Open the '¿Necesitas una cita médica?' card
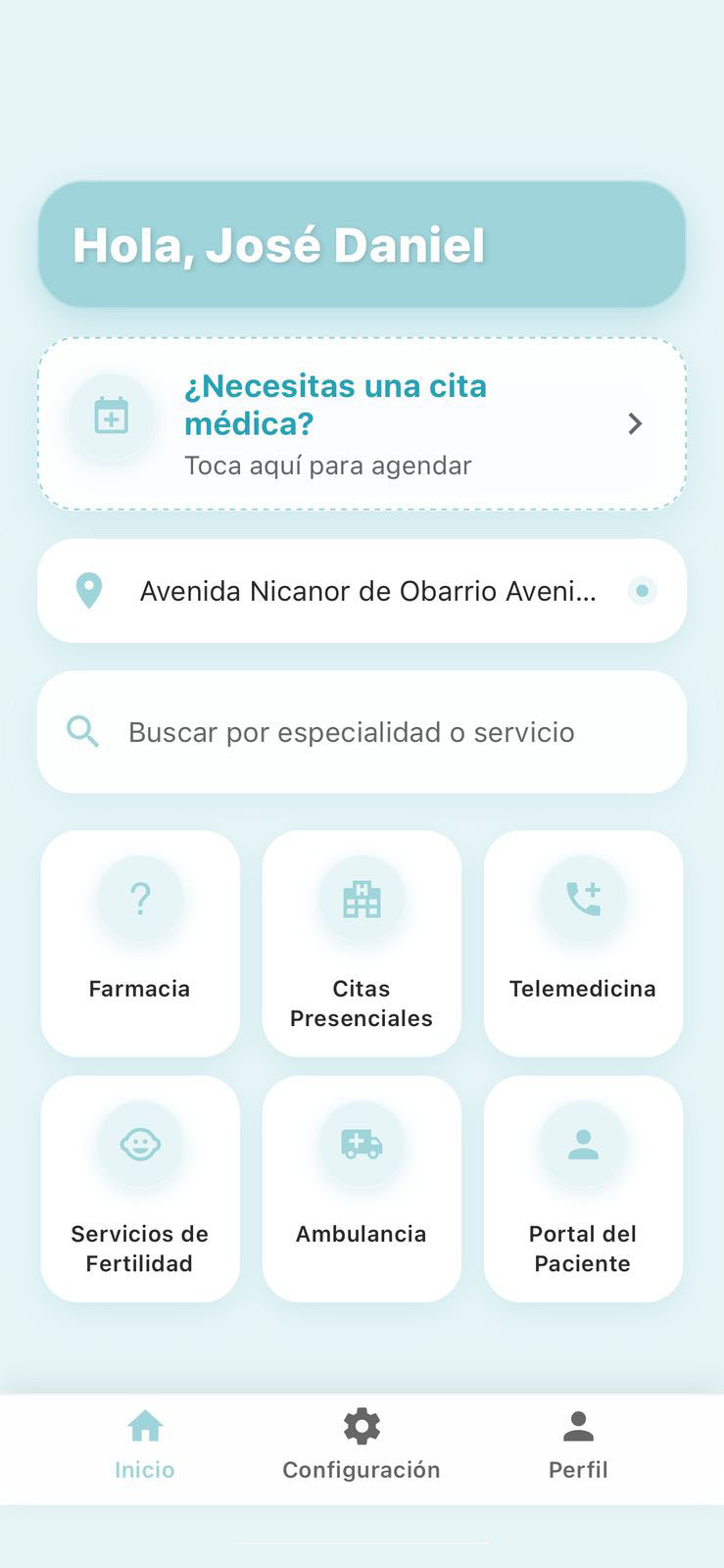724x1568 pixels. coord(362,423)
